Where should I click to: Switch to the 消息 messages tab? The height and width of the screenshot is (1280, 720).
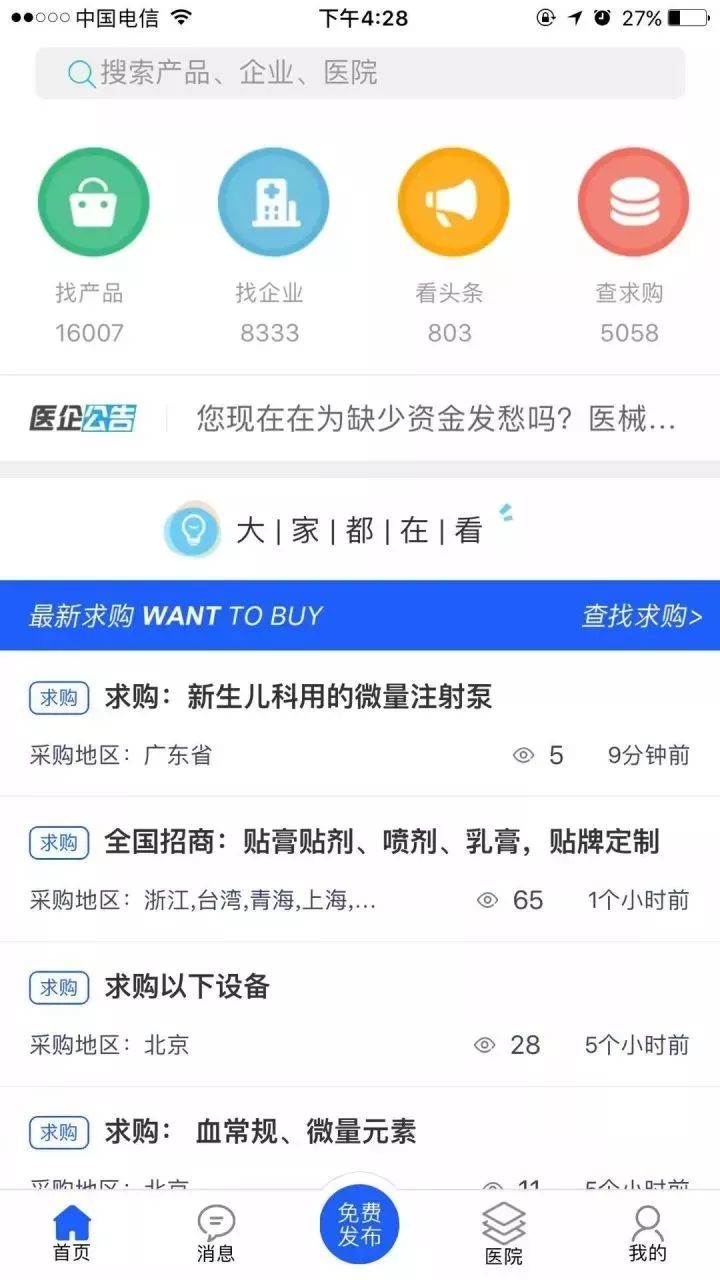216,1232
